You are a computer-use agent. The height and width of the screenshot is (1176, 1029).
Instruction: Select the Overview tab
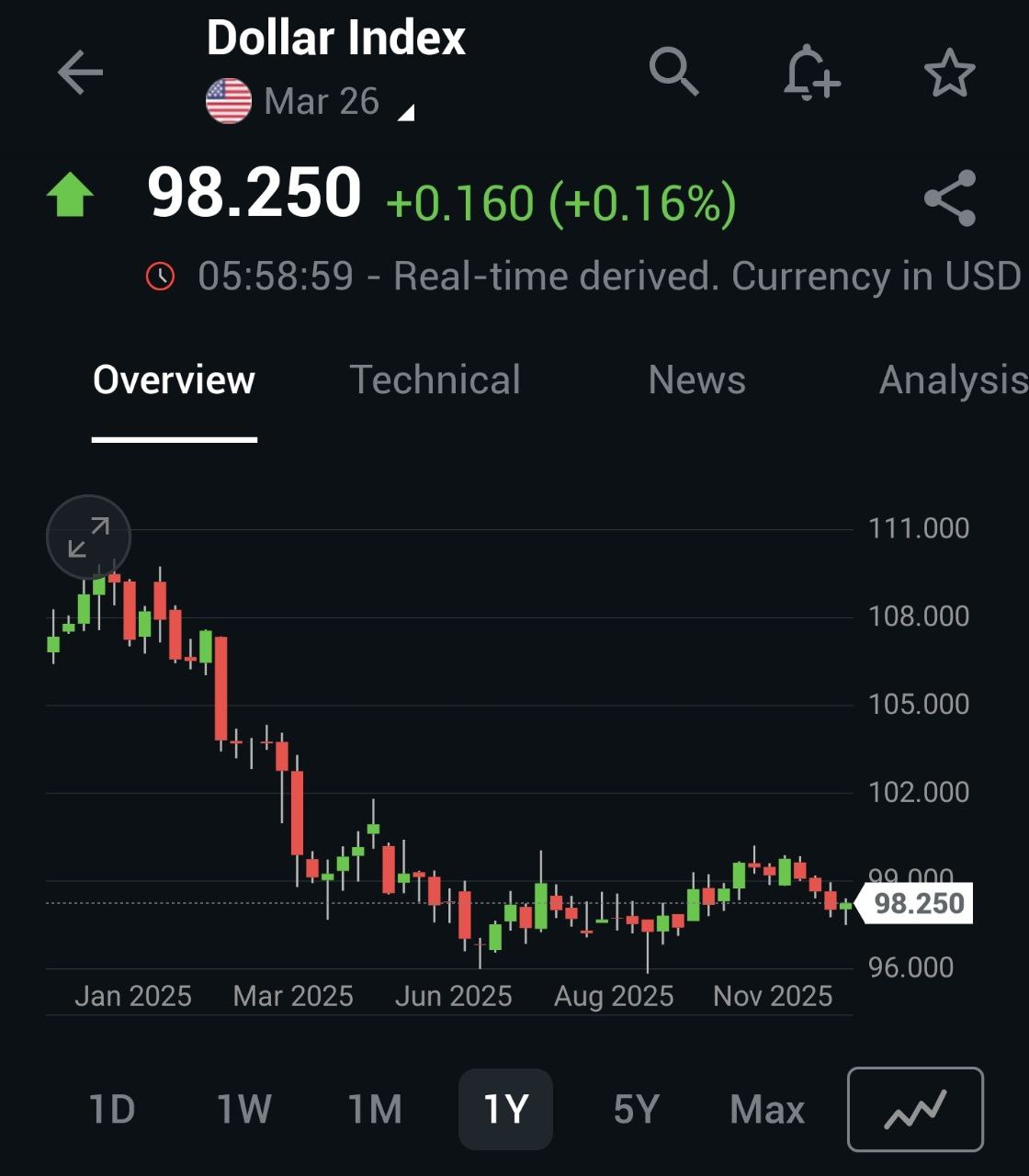tap(174, 380)
